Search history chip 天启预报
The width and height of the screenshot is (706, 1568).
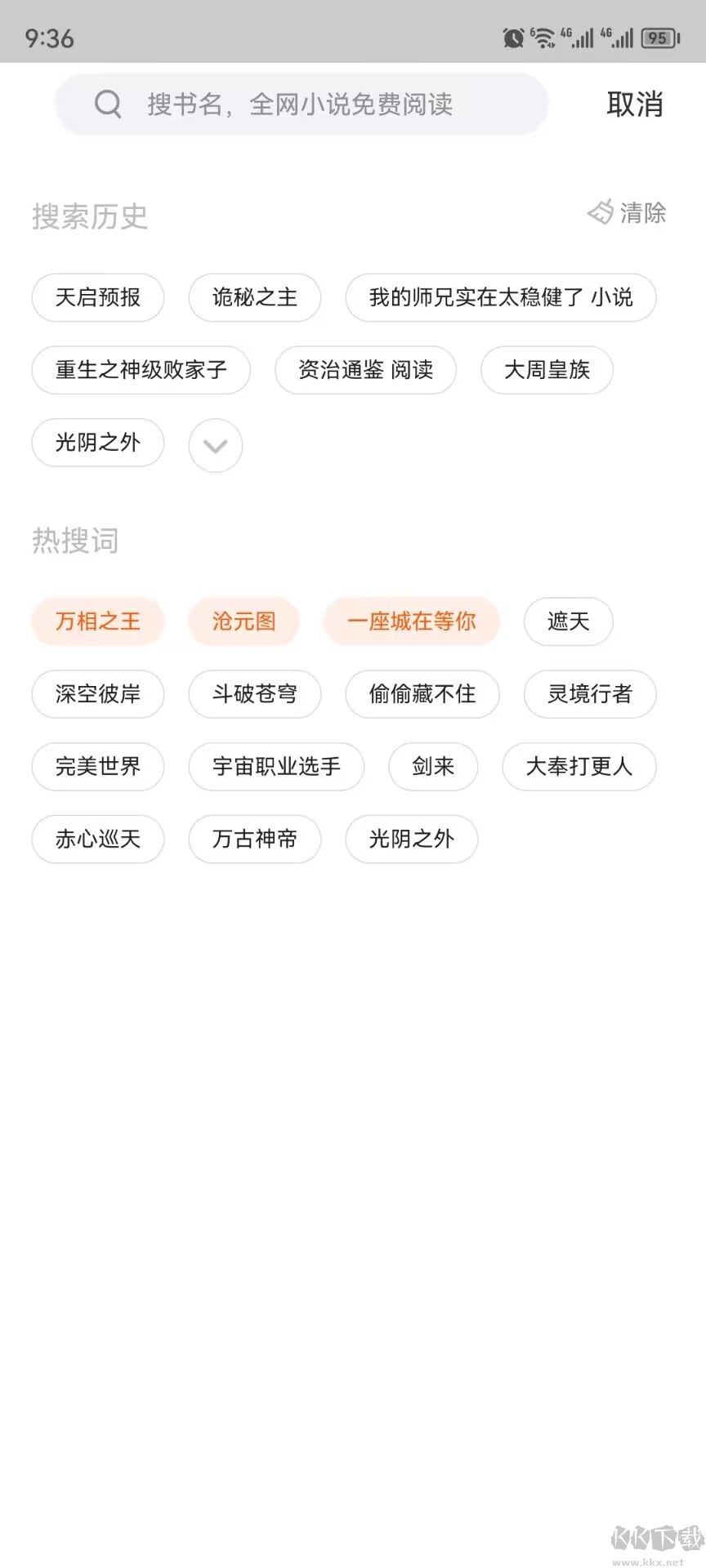click(x=98, y=298)
